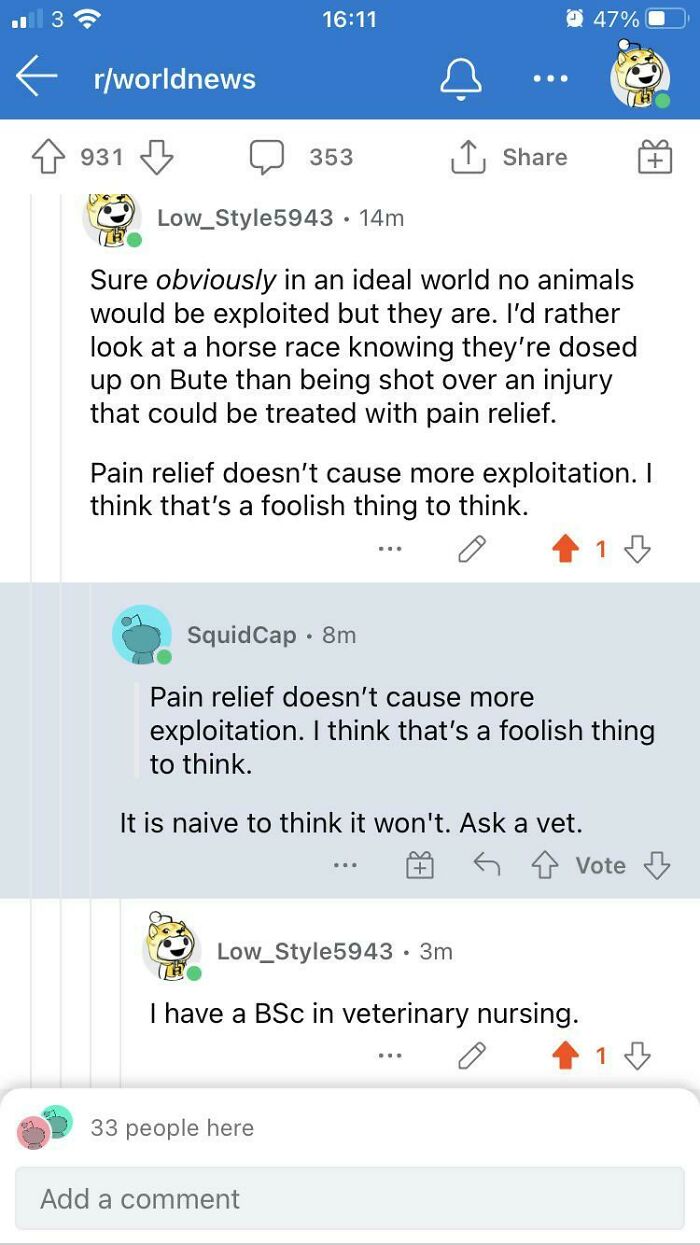
Task: Edit the 14m comment by Low_Style5943
Action: pos(472,548)
